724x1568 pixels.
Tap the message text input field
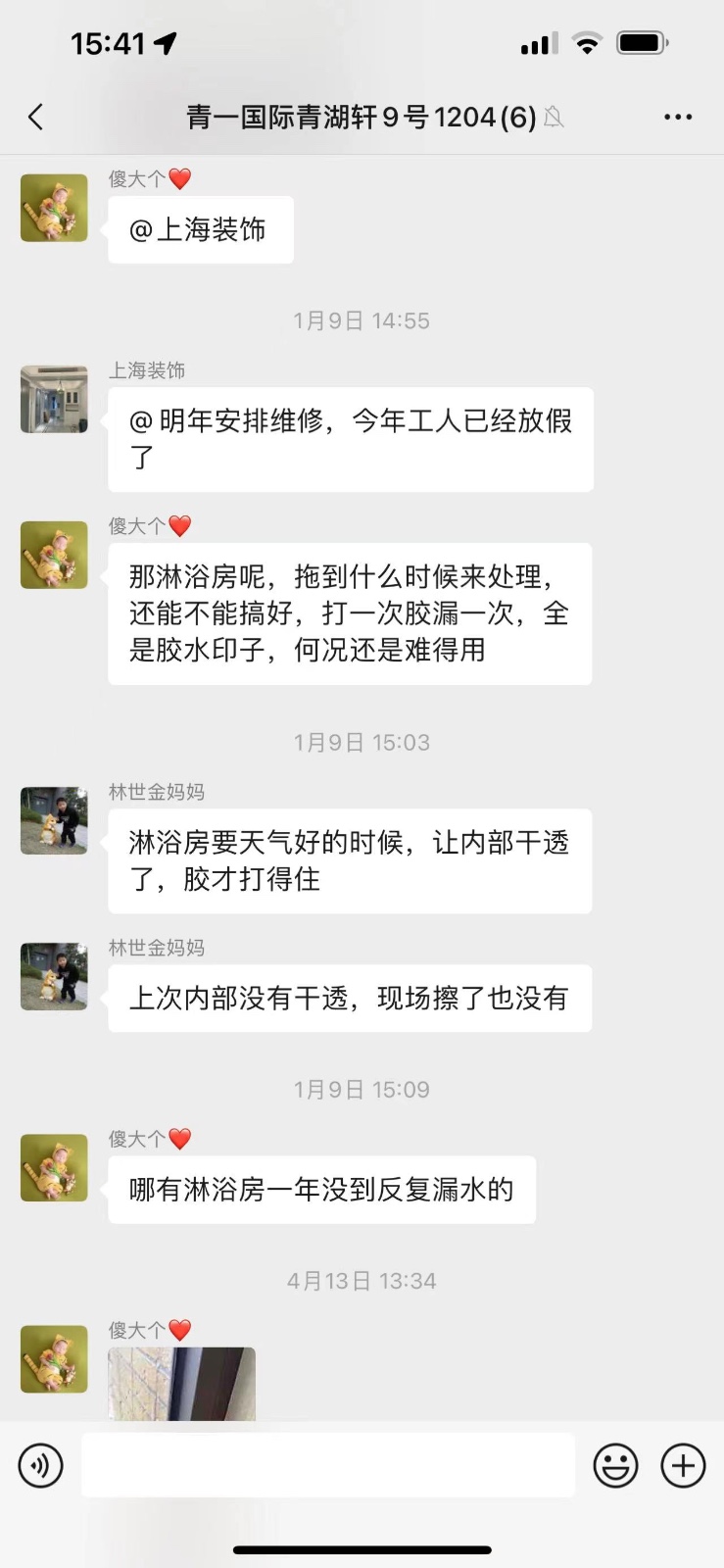[327, 1466]
